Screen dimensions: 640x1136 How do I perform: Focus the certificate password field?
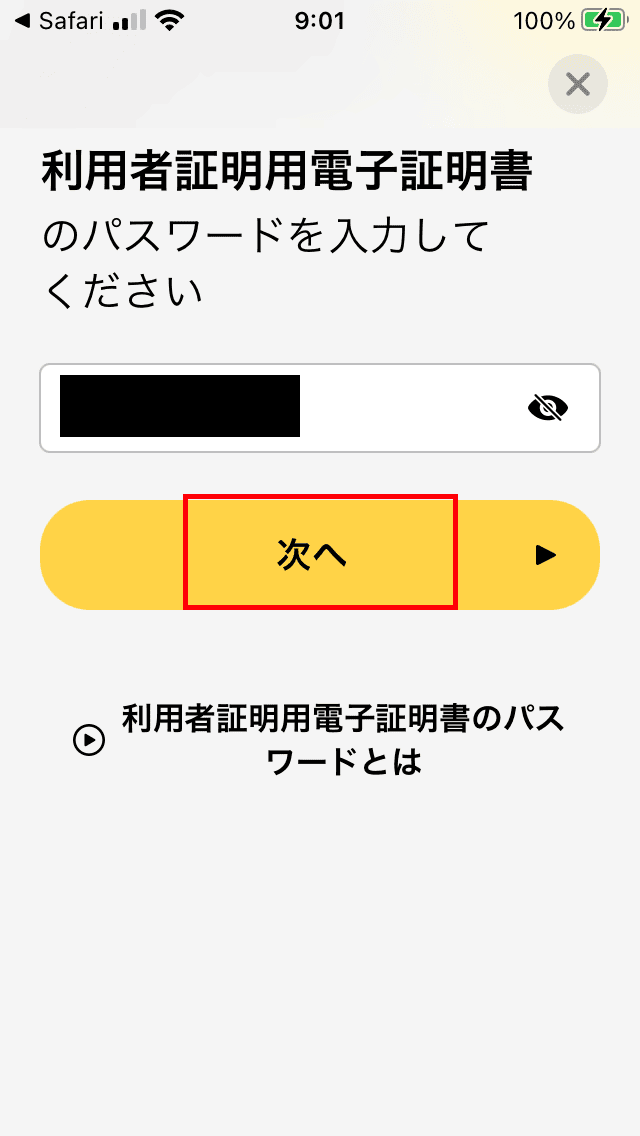320,408
